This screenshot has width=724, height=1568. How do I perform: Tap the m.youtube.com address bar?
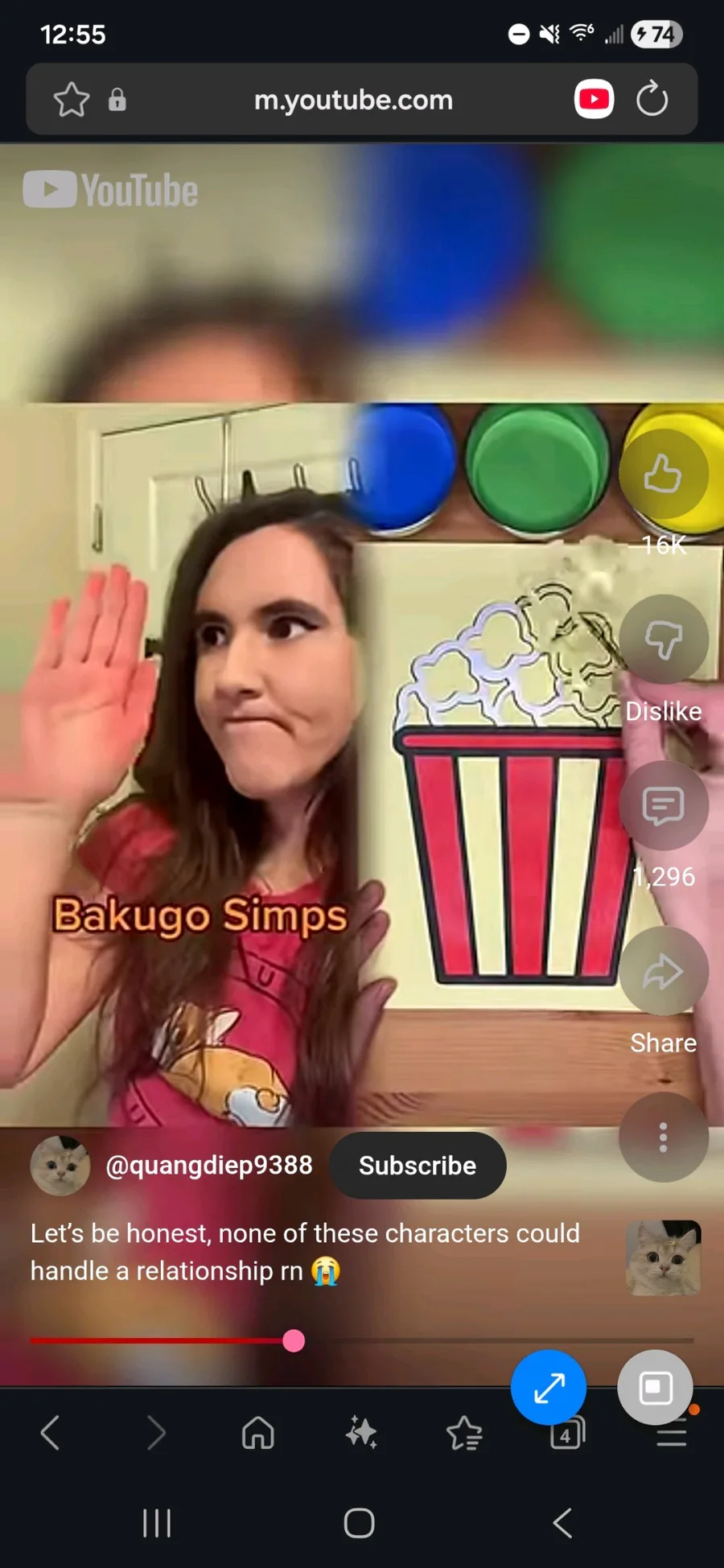(x=353, y=100)
